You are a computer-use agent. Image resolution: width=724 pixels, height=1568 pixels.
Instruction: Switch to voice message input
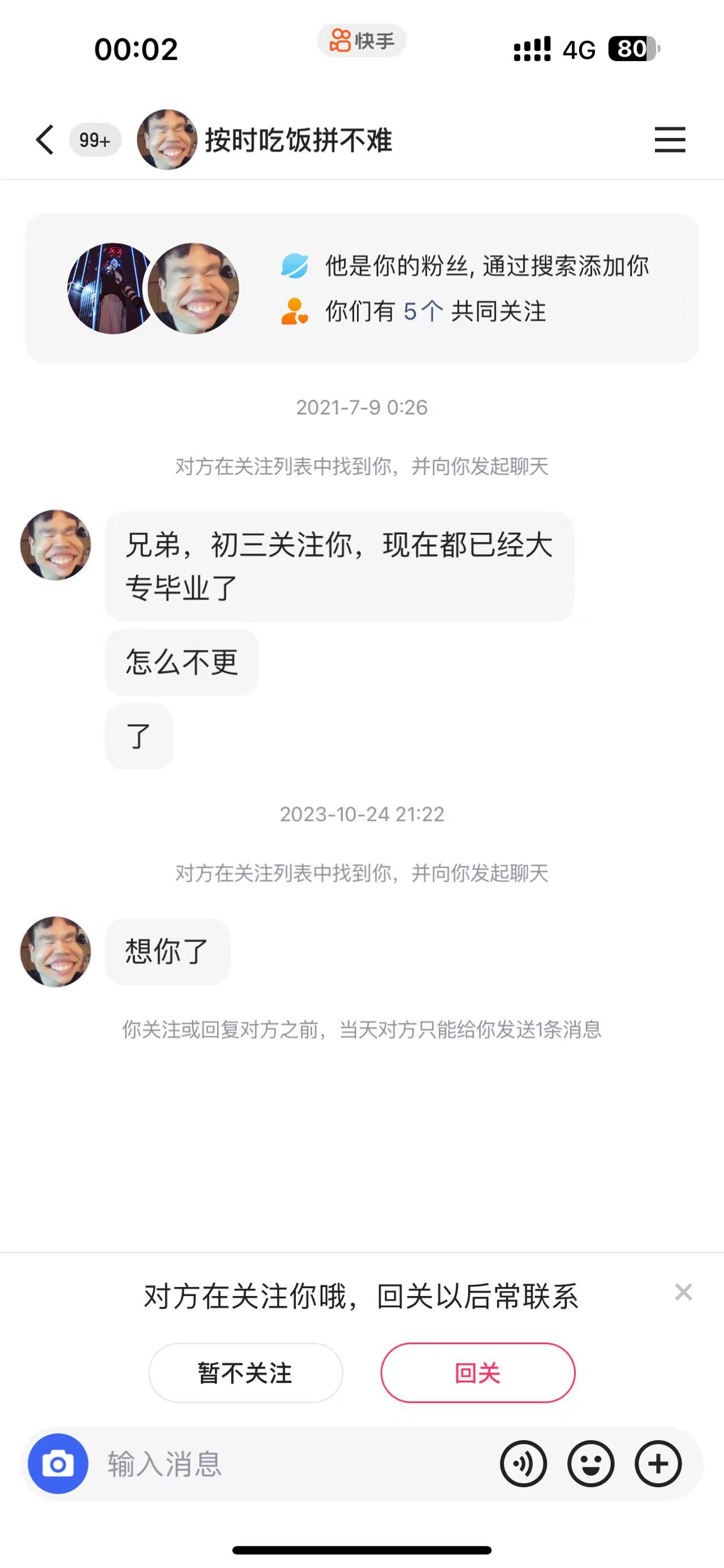pos(523,1463)
